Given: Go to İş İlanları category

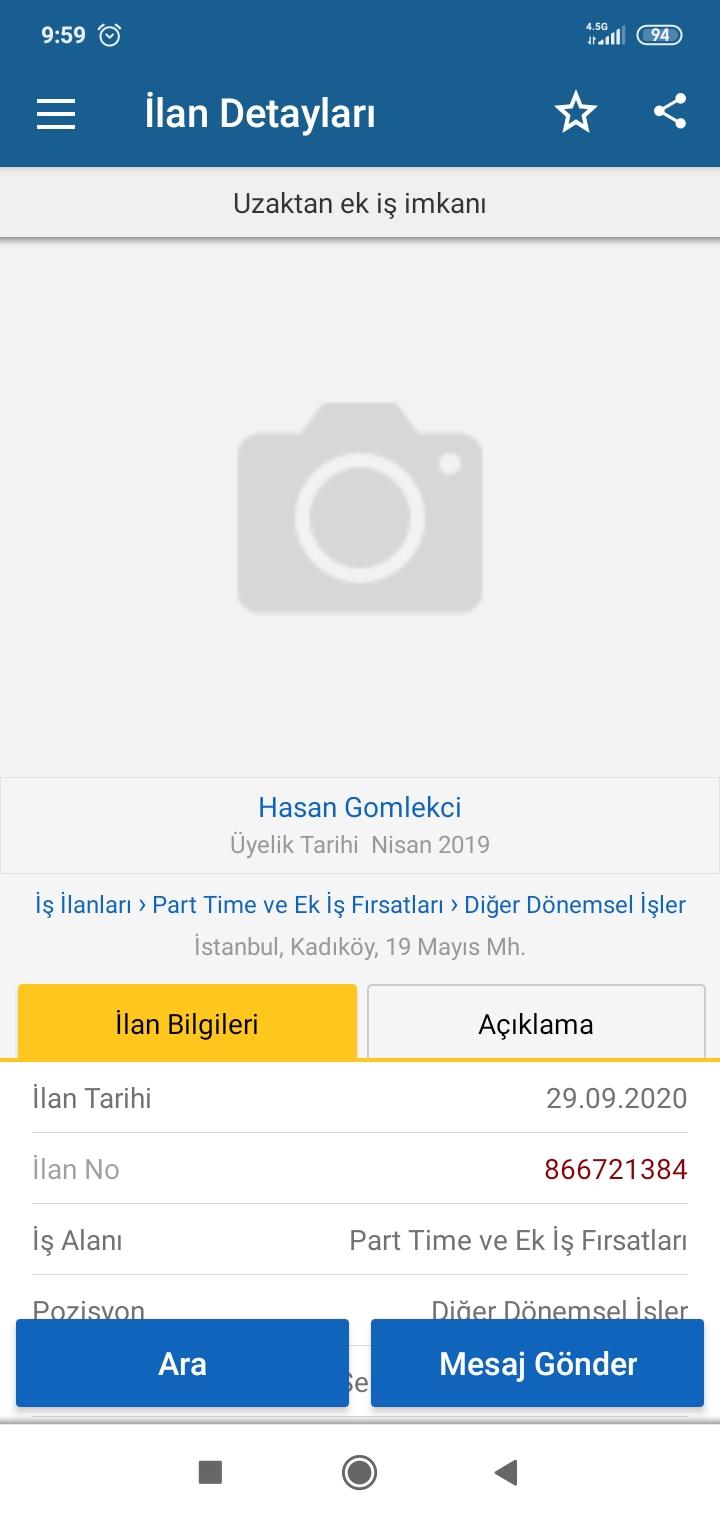Looking at the screenshot, I should tap(83, 905).
